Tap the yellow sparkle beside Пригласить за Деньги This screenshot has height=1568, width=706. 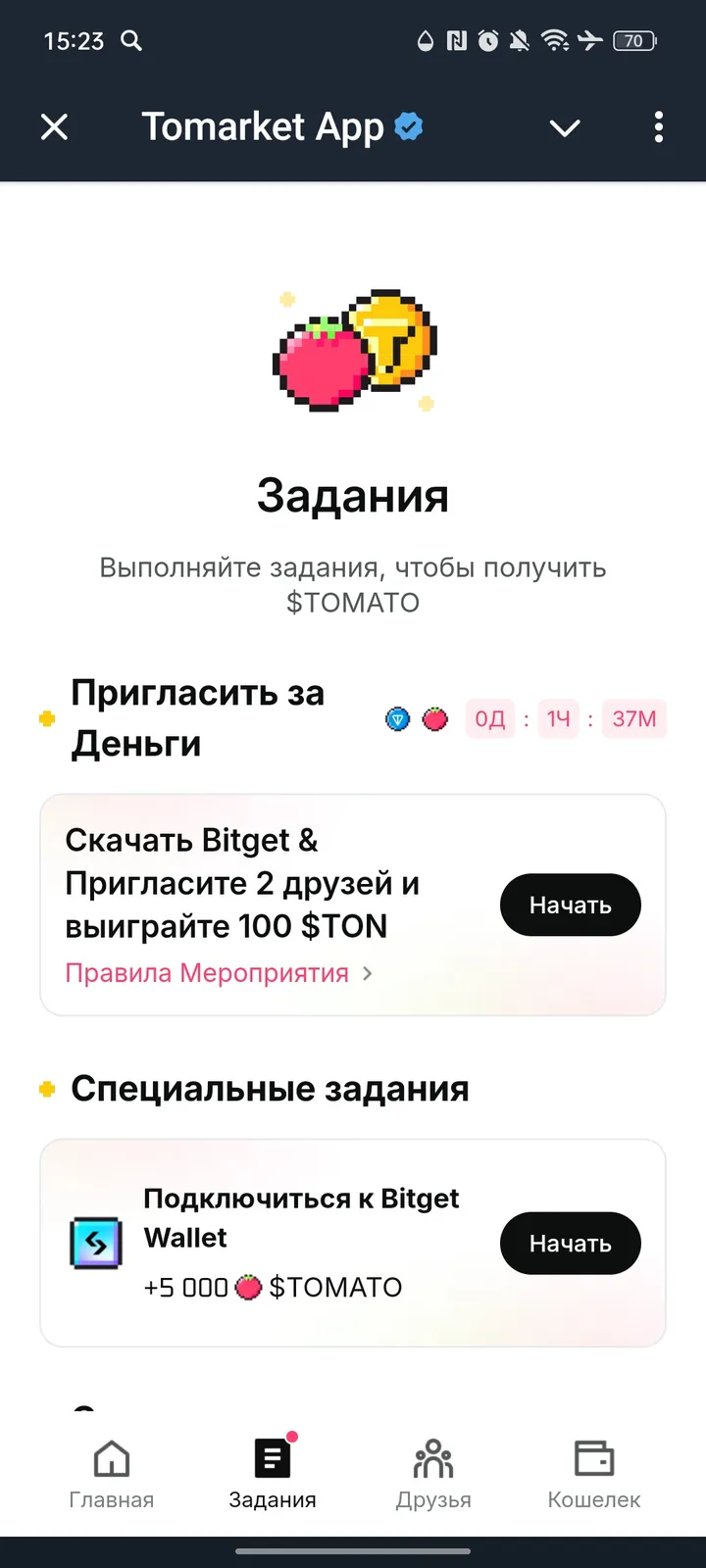pos(45,718)
